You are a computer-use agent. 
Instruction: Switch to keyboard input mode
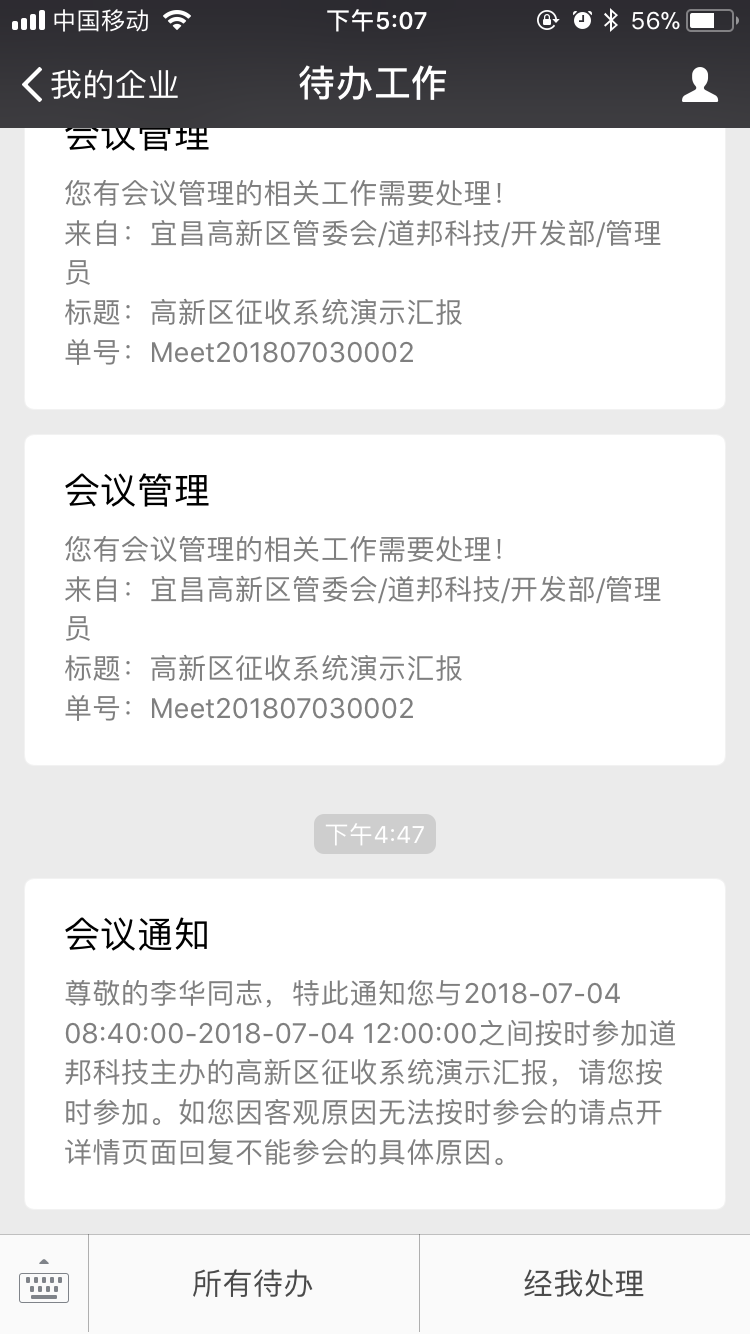coord(44,1284)
